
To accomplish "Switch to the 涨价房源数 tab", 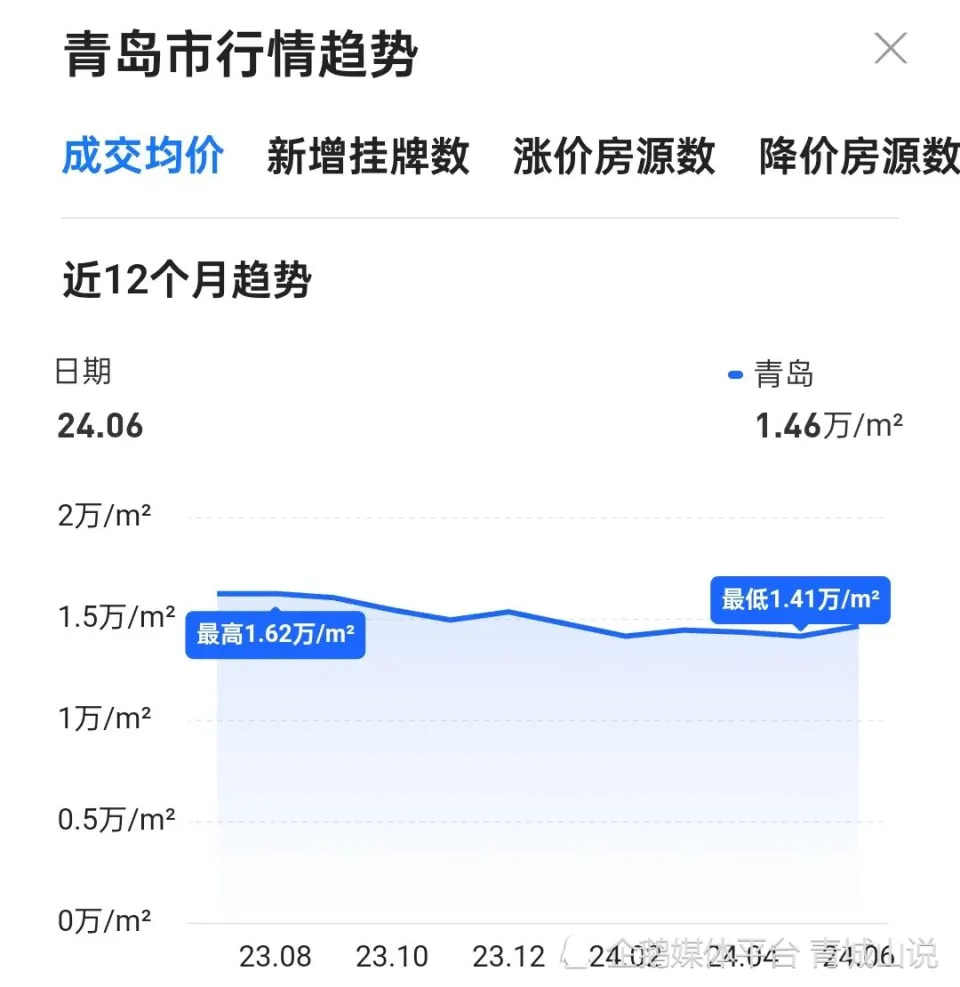I will (613, 157).
